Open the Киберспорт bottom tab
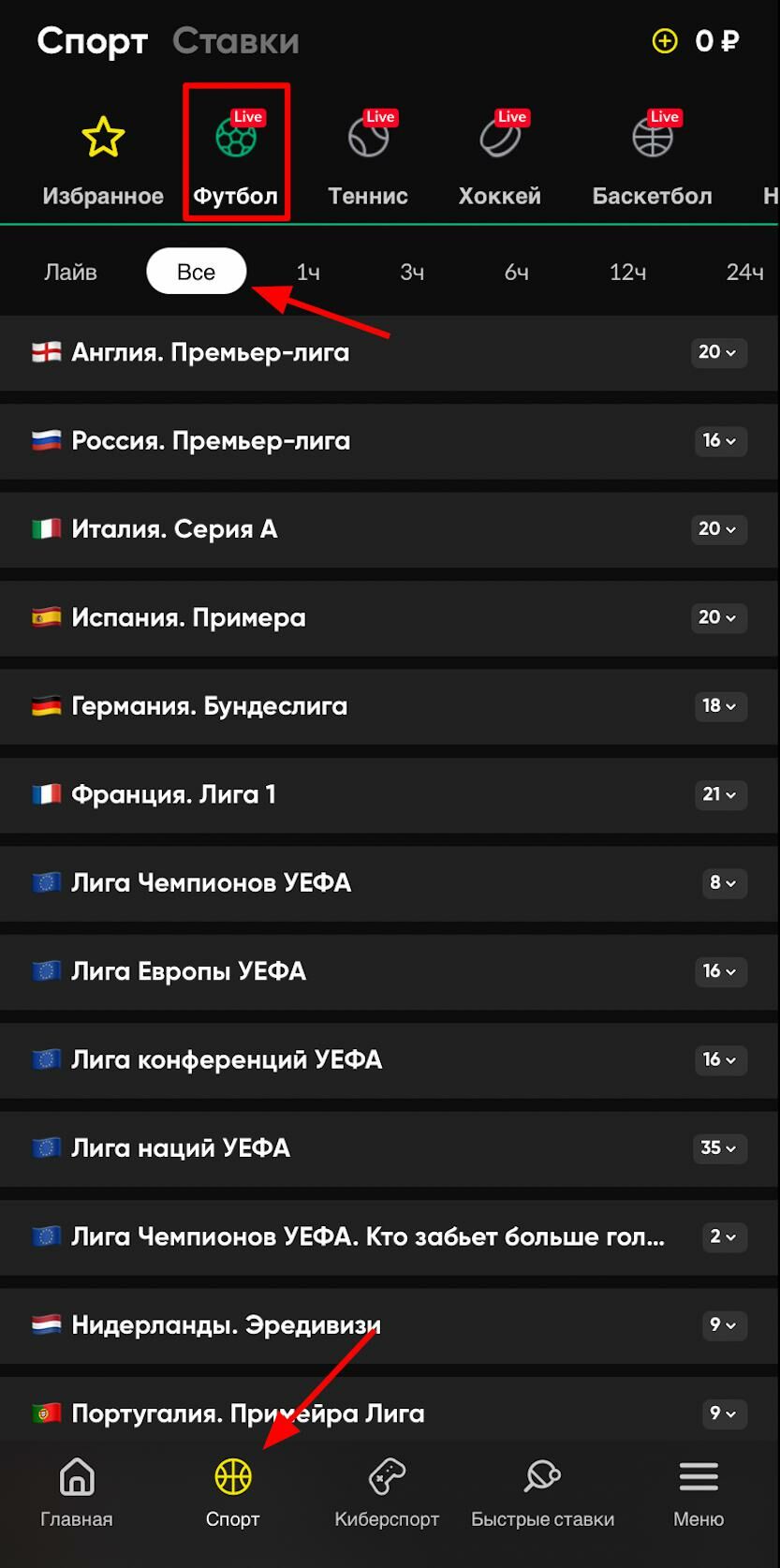This screenshot has width=780, height=1568. point(387,1493)
